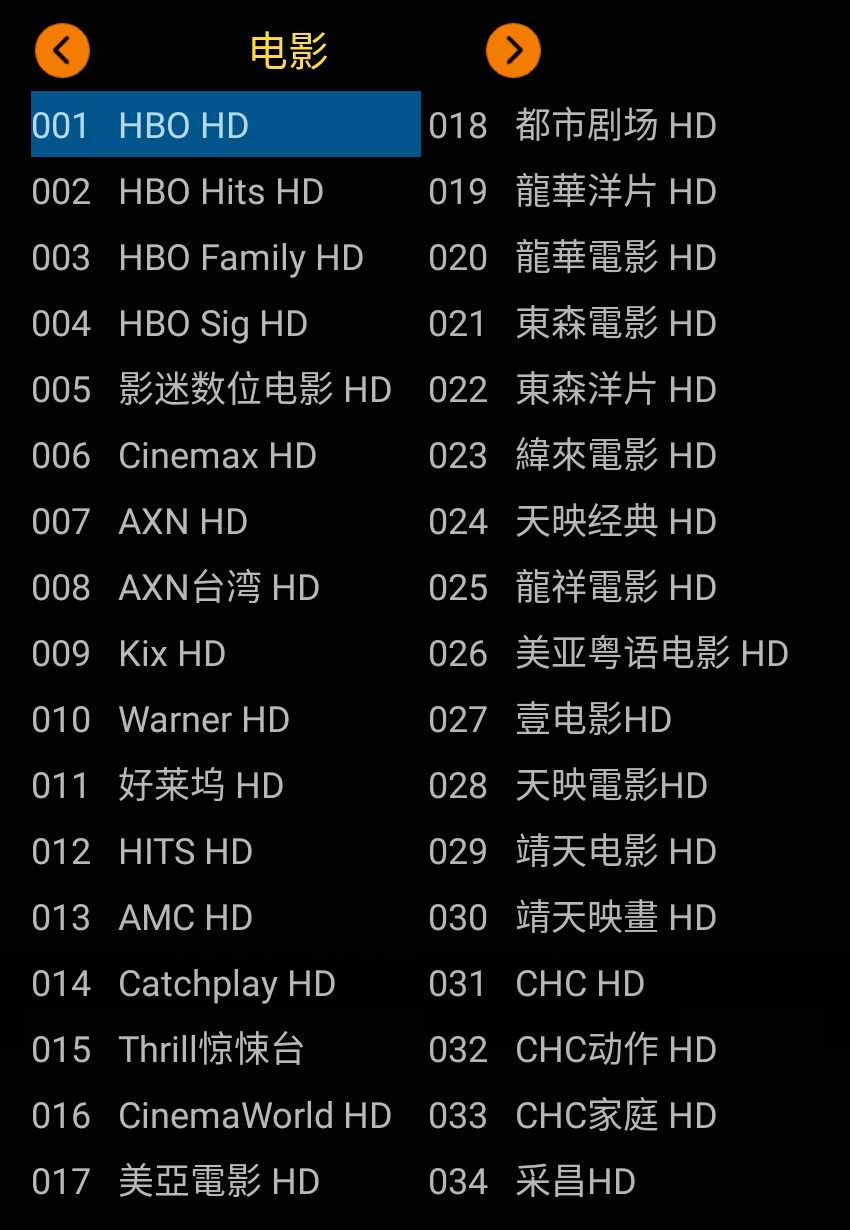Go to the next channel category
This screenshot has height=1230, width=850.
[x=513, y=50]
